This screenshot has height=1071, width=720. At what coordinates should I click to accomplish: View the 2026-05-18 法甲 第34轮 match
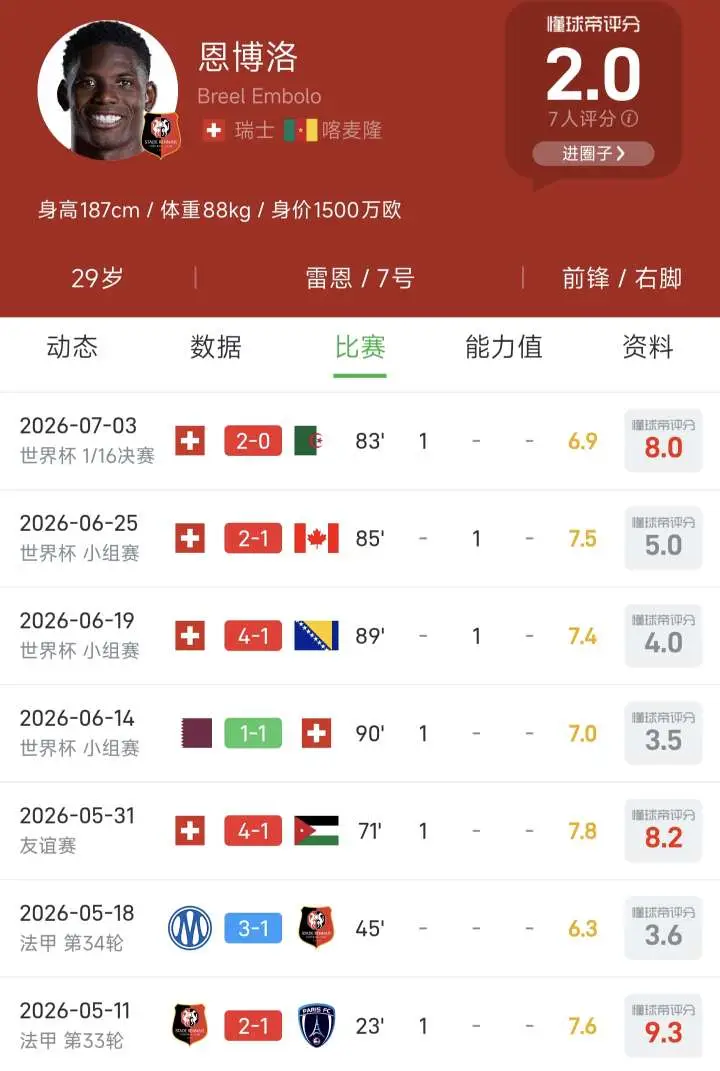360,929
